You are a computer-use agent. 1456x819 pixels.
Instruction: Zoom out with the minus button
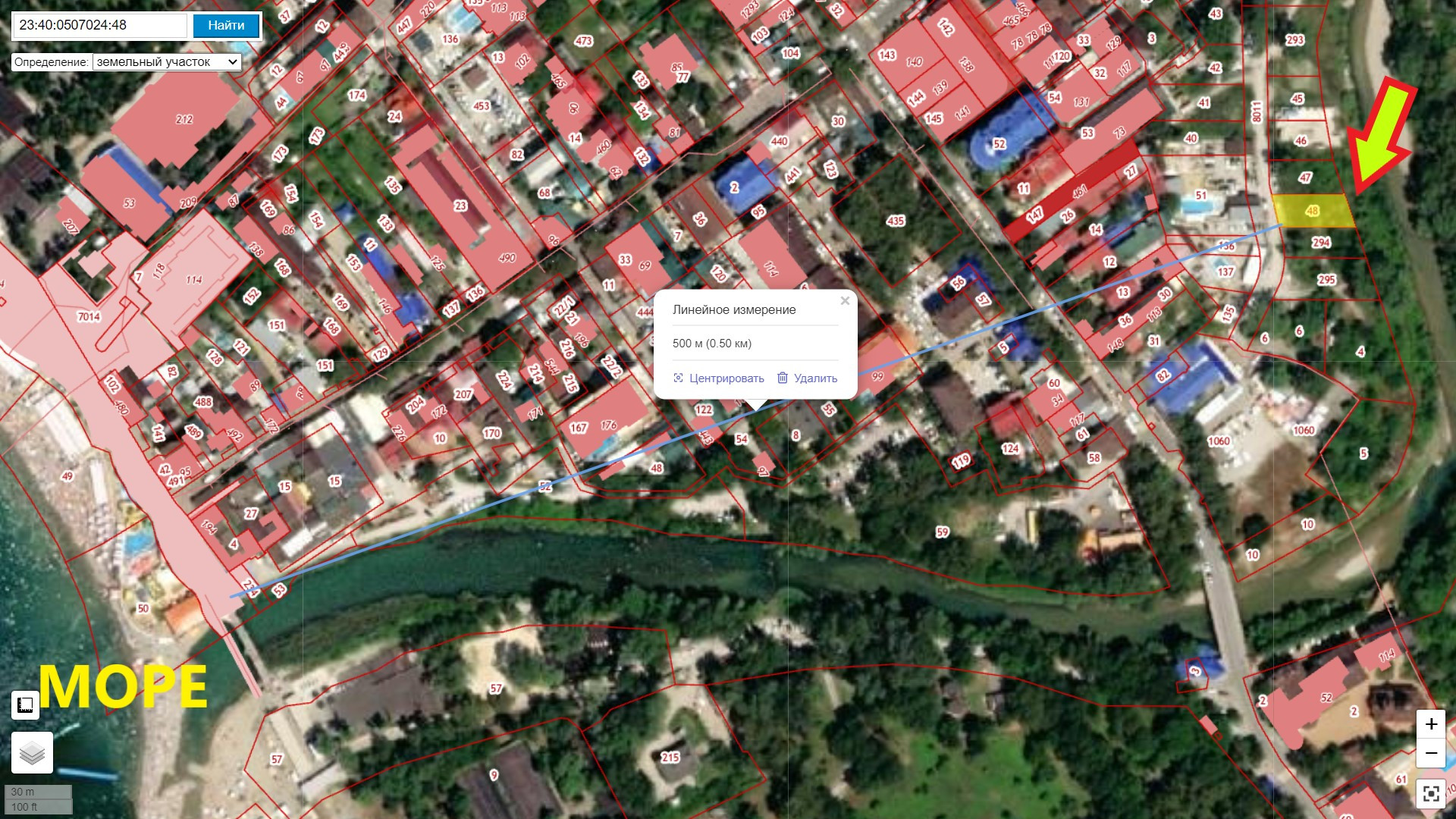click(1430, 754)
